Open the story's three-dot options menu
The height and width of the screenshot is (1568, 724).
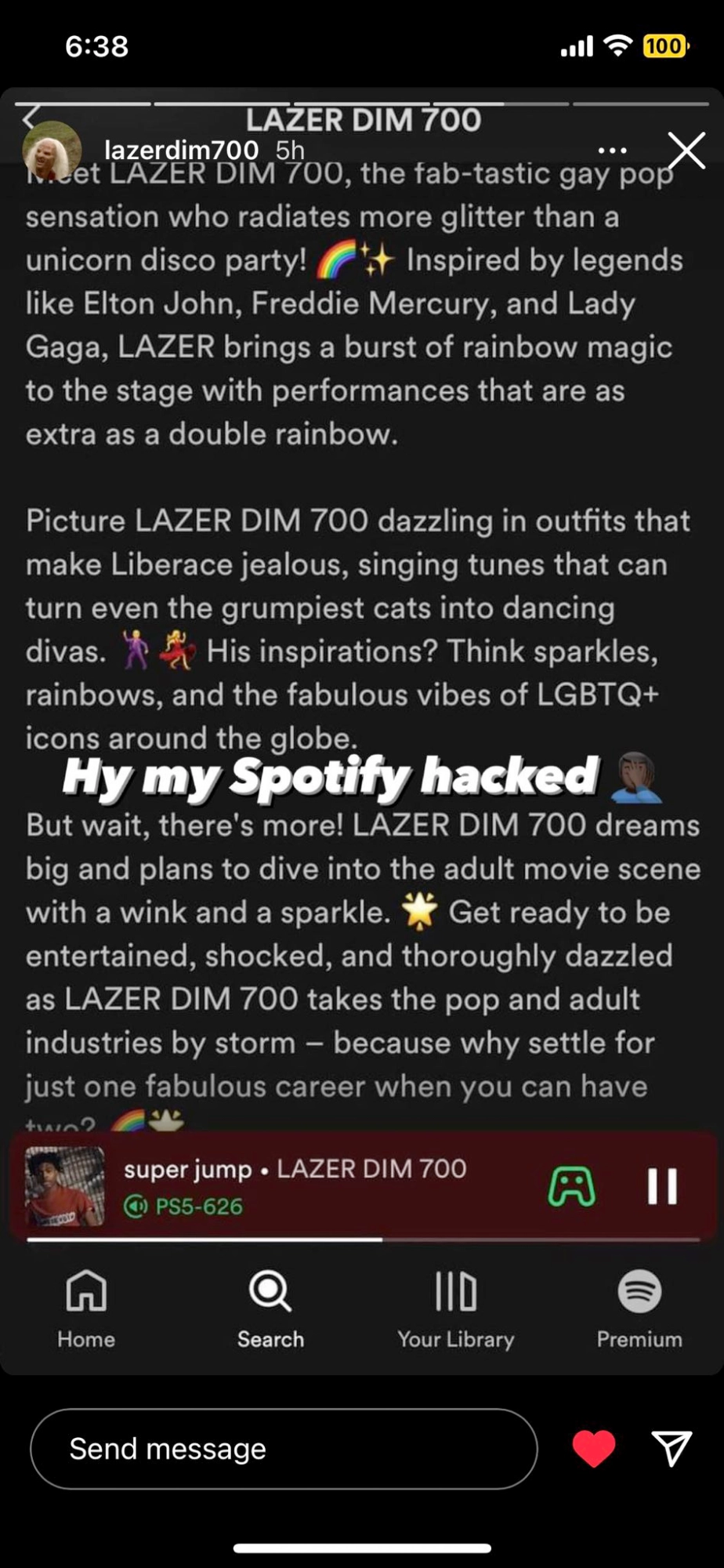[x=612, y=151]
